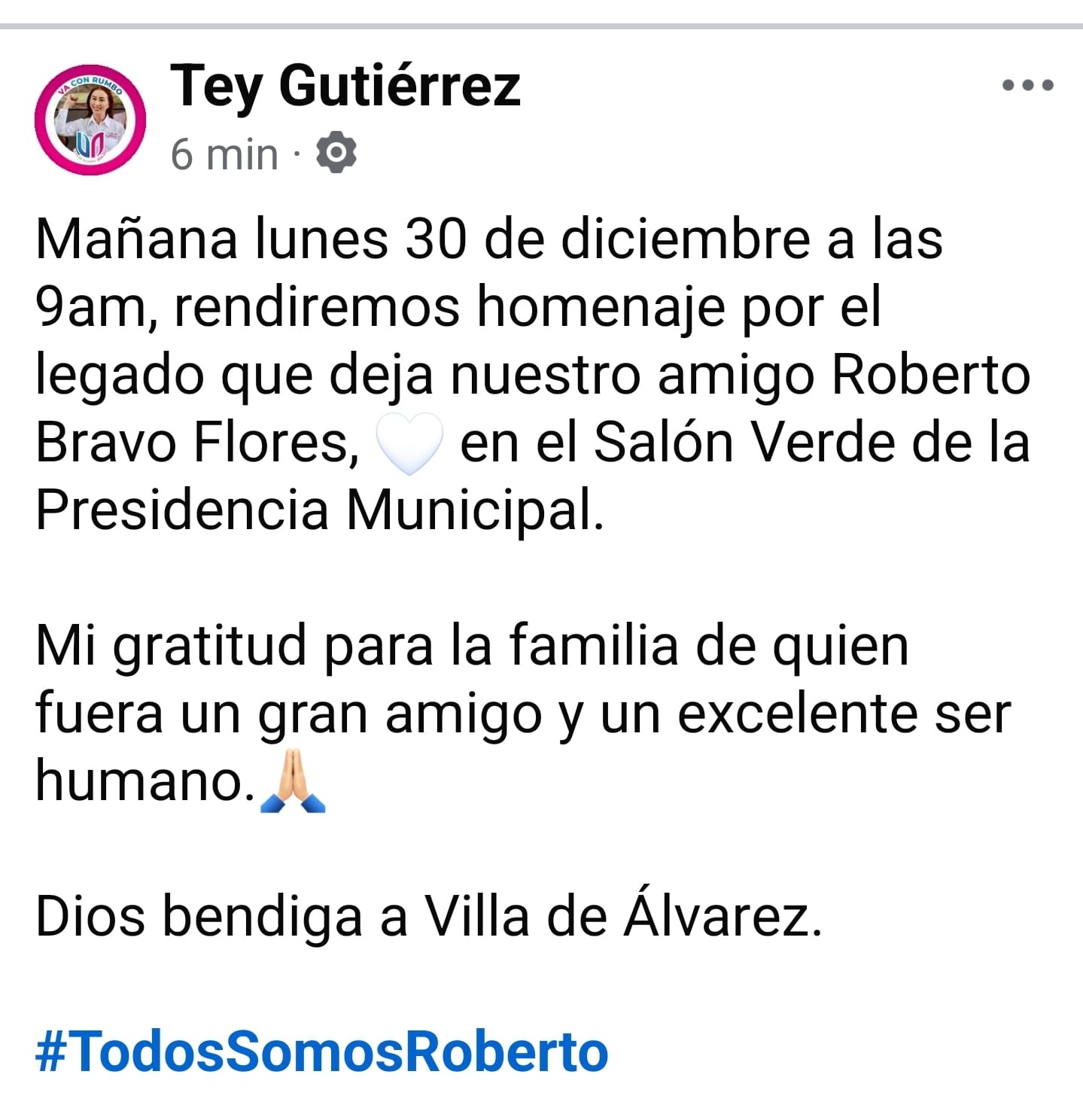Open Tey Gutiérrez profile name link
Image resolution: width=1083 pixels, height=1120 pixels.
pos(345,86)
